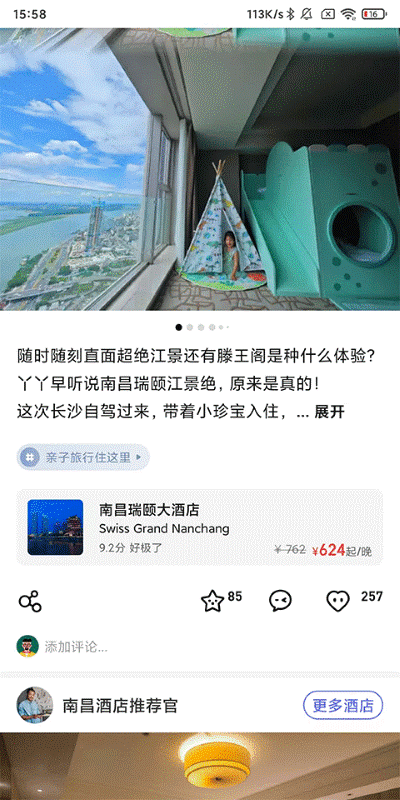Tap the 更多酒店 button
This screenshot has width=400, height=800.
coord(343,706)
